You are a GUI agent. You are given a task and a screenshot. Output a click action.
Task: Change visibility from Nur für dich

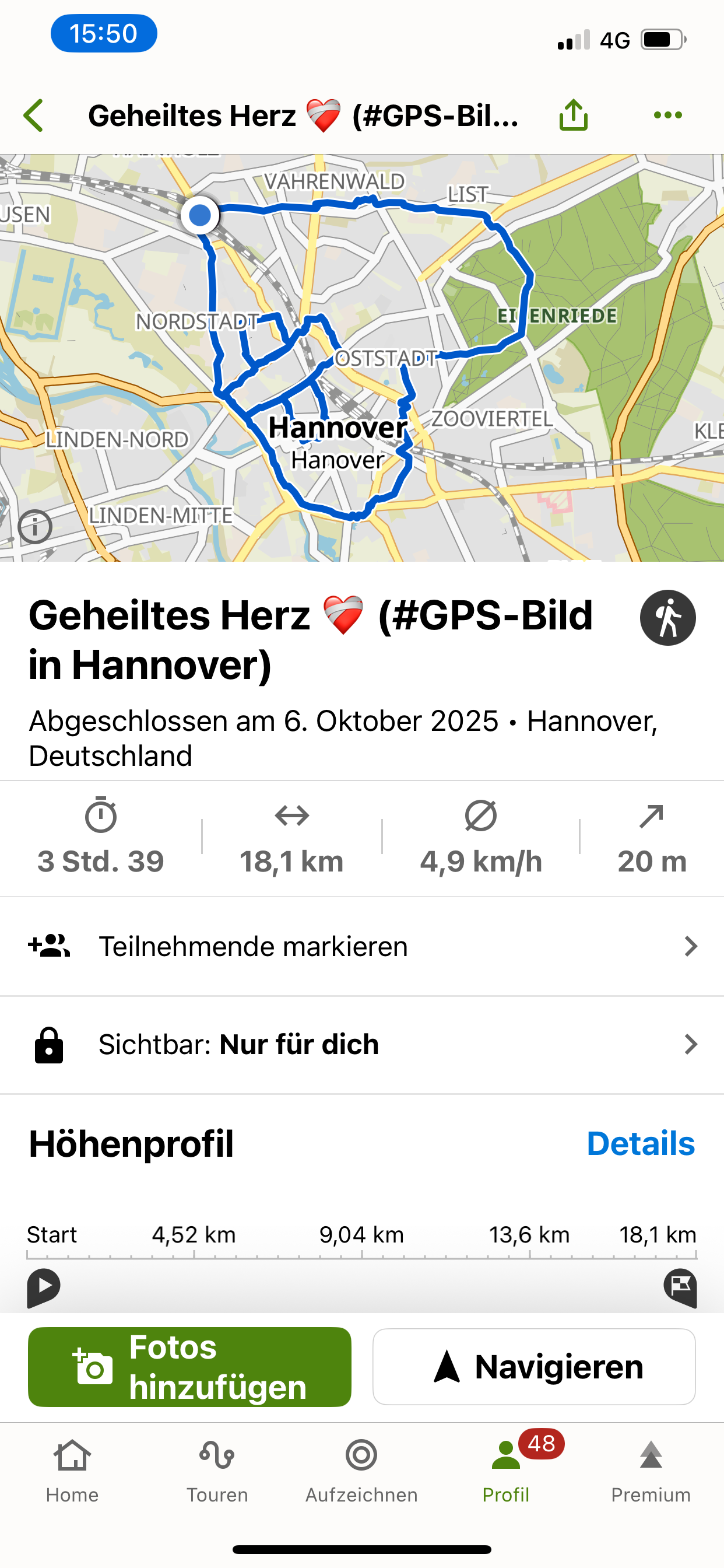coord(362,1045)
